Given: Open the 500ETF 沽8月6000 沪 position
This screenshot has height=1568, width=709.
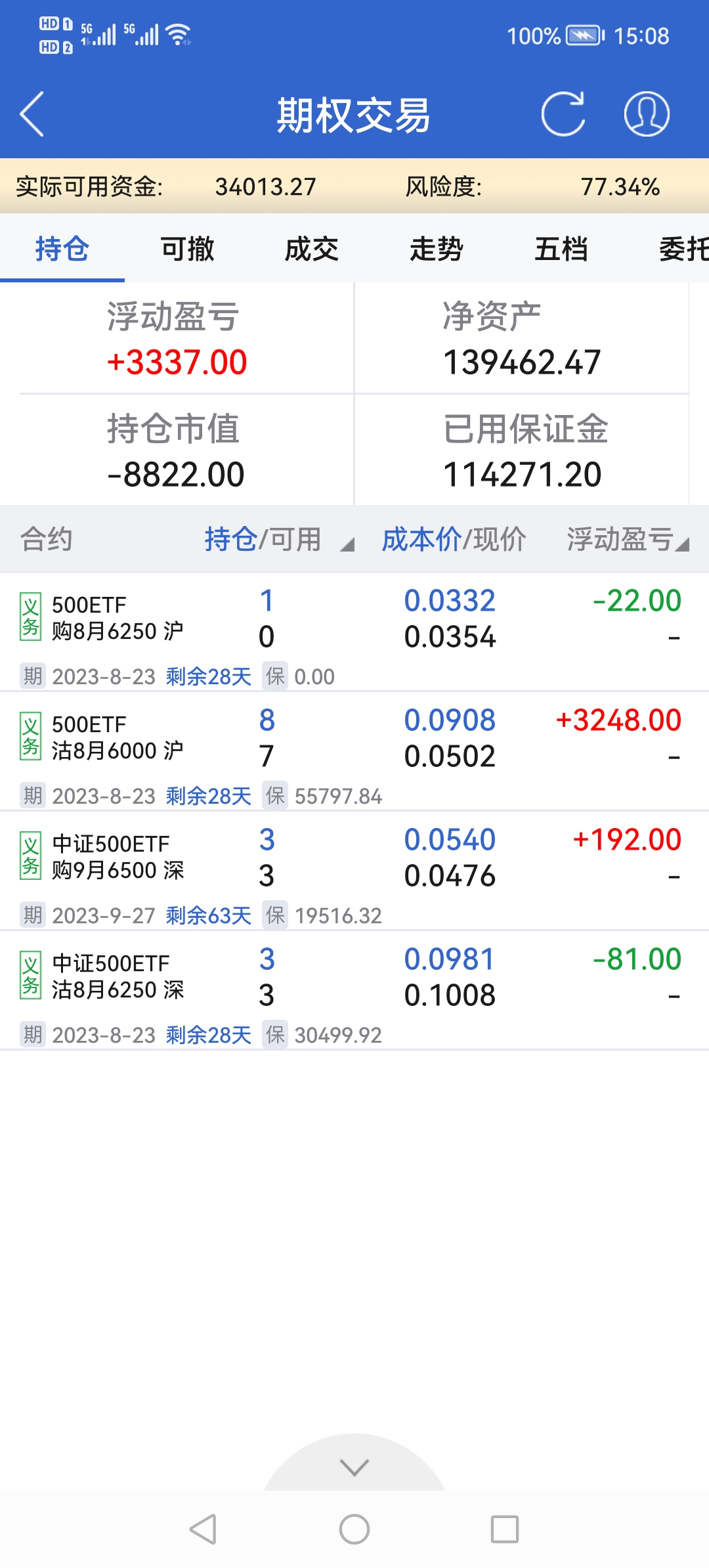Looking at the screenshot, I should tap(354, 750).
